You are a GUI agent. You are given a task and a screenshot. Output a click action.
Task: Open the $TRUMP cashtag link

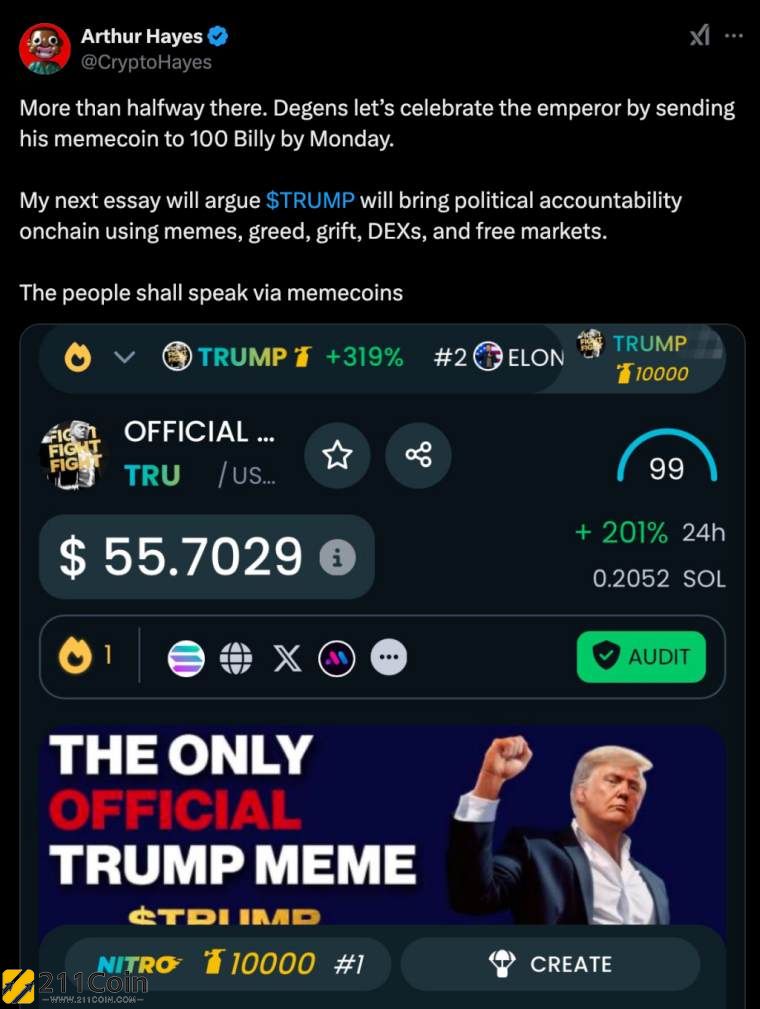(x=310, y=200)
